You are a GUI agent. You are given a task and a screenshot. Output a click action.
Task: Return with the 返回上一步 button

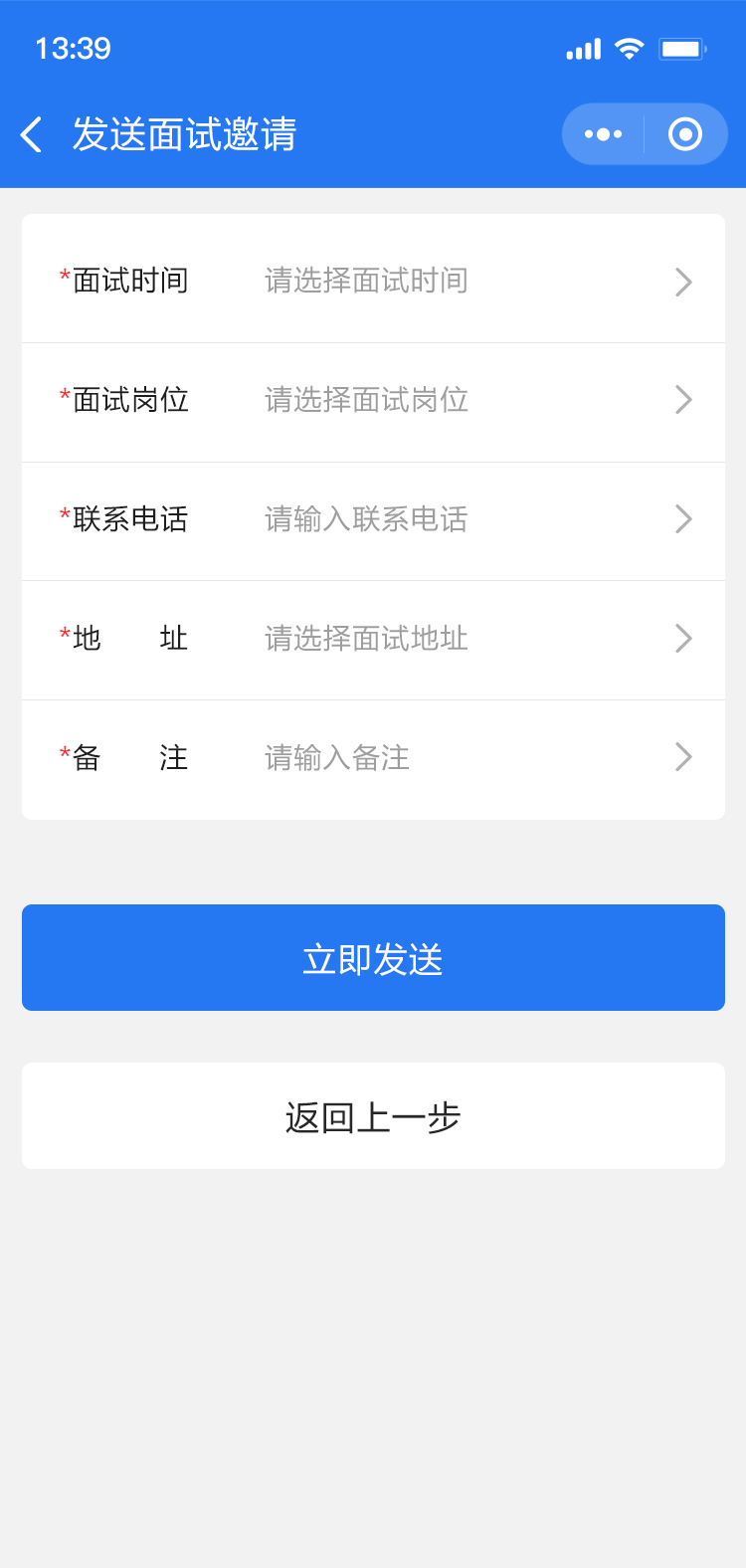pos(373,1115)
